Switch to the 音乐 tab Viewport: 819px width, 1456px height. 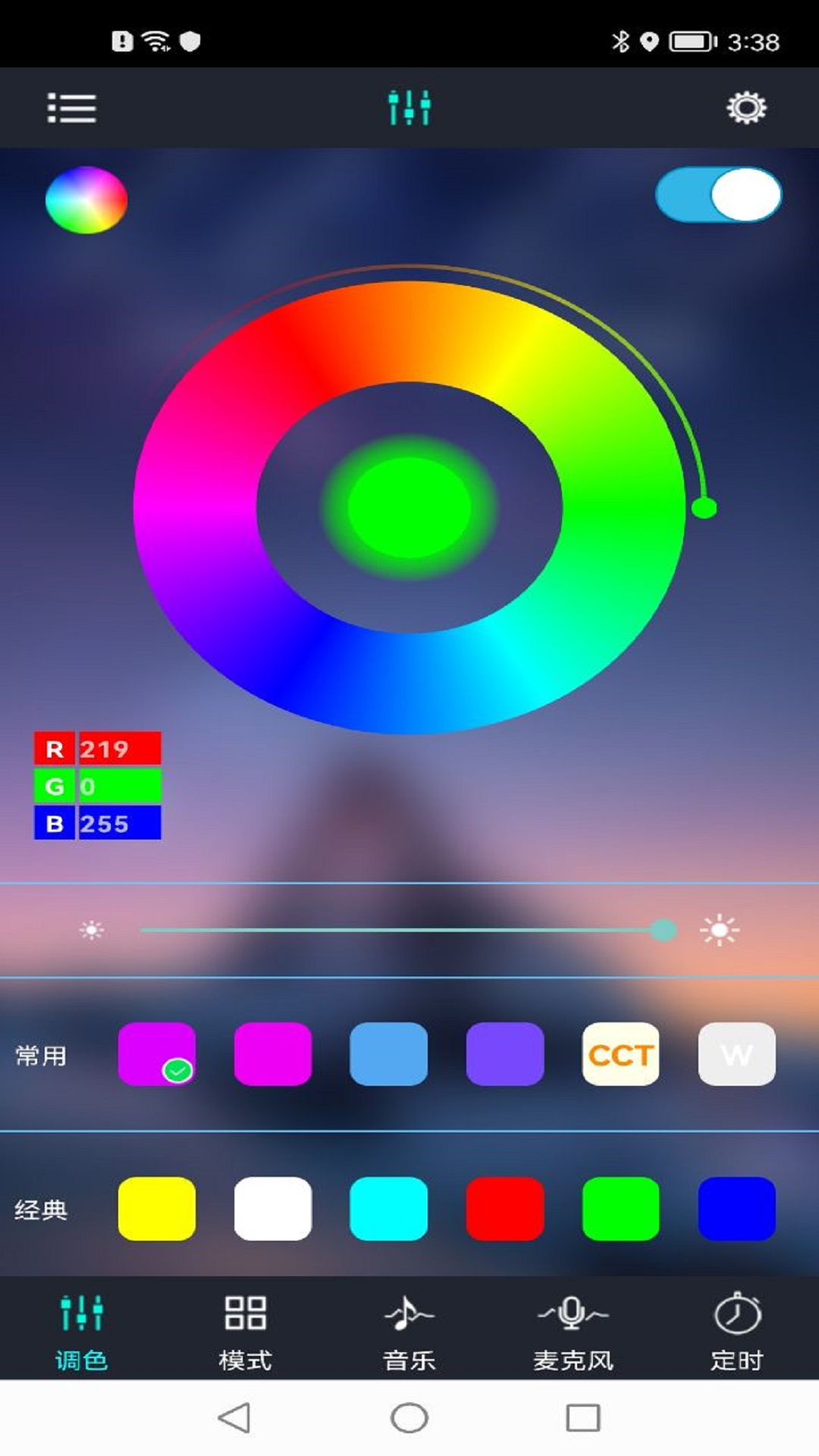pyautogui.click(x=409, y=1332)
